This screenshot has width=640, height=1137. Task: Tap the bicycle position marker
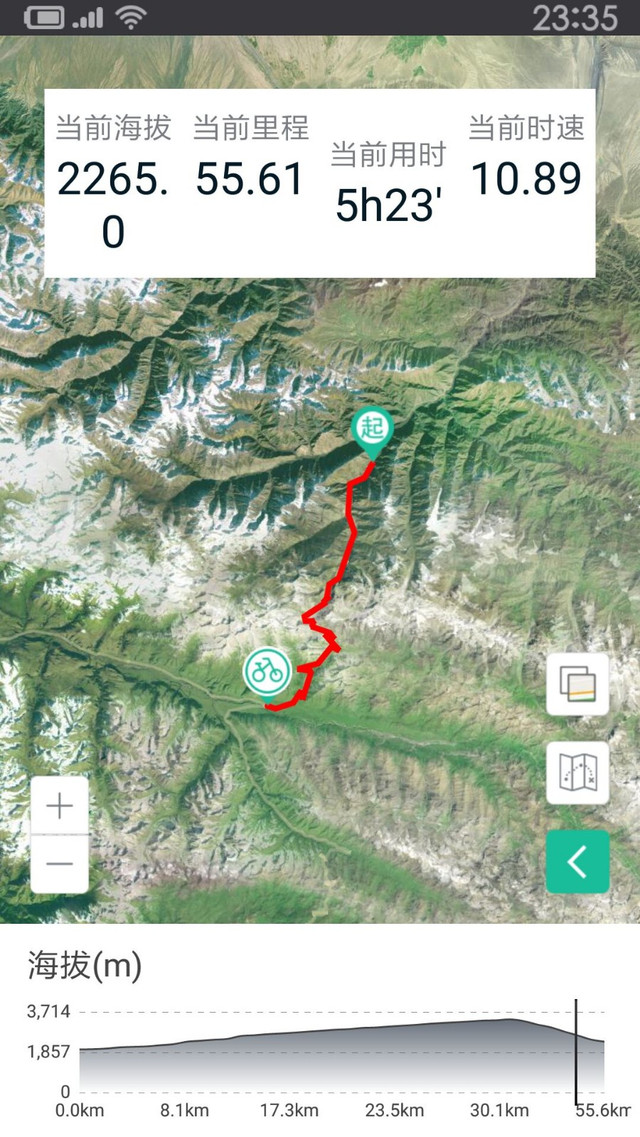pyautogui.click(x=267, y=671)
